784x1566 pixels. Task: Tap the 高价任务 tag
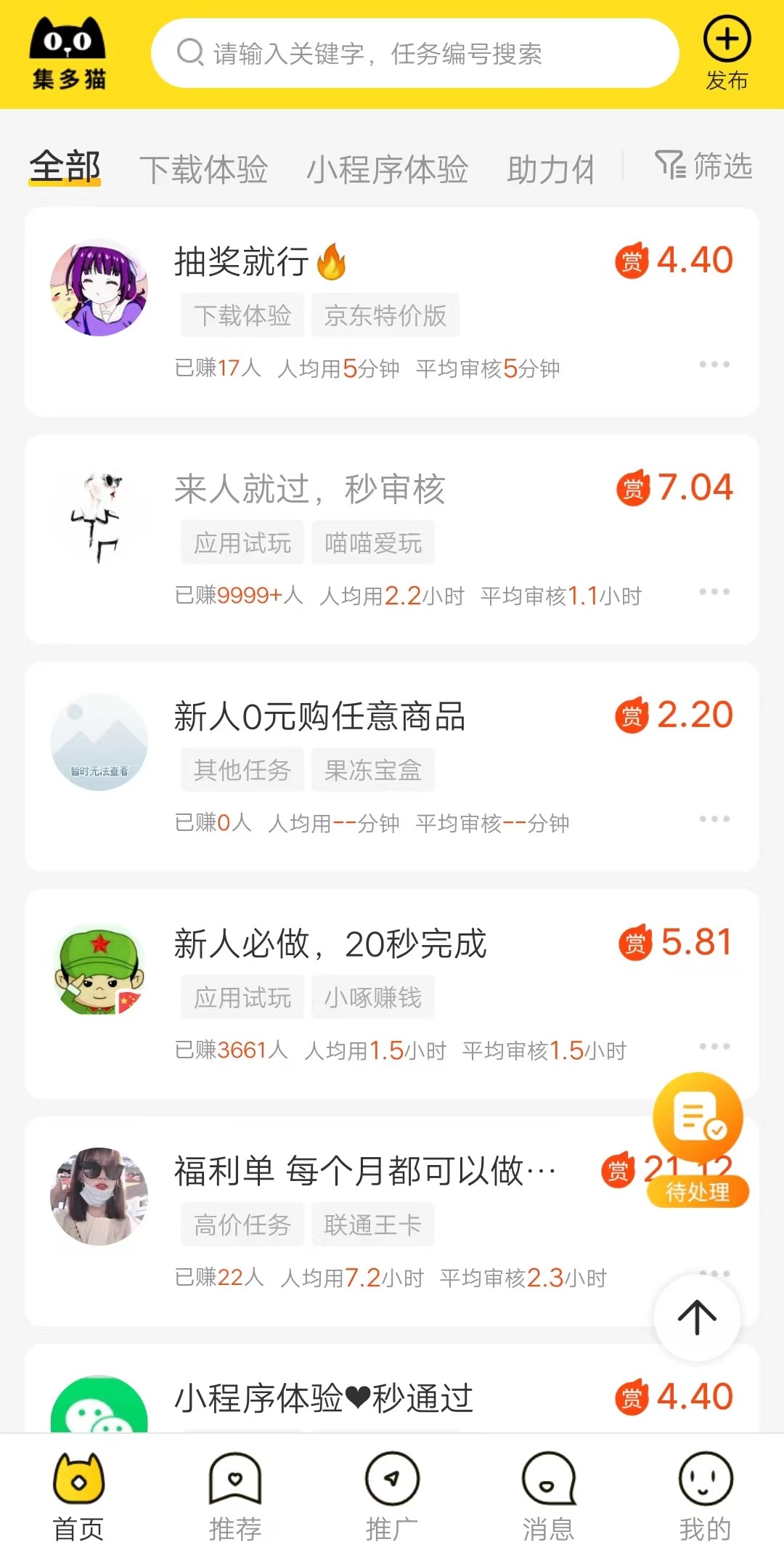242,1224
